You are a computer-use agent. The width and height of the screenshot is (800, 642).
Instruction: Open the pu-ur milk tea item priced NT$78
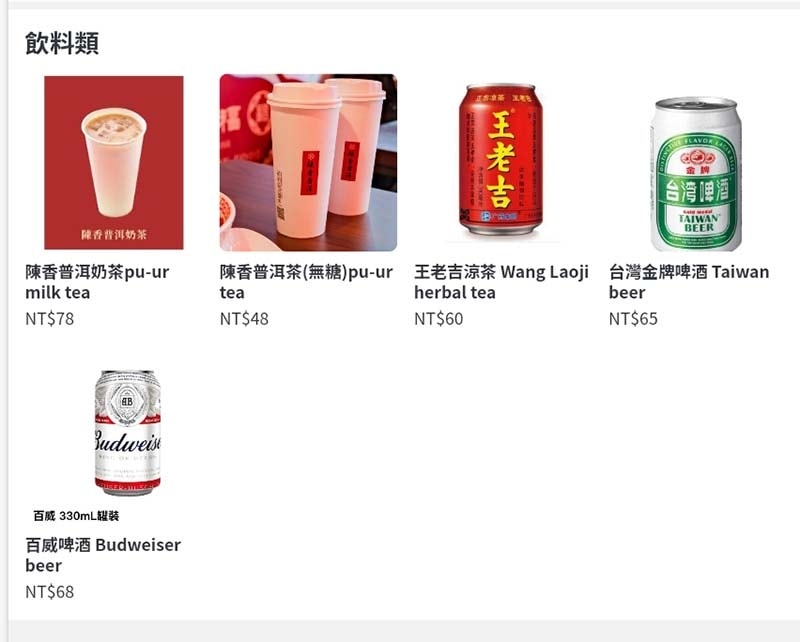113,162
